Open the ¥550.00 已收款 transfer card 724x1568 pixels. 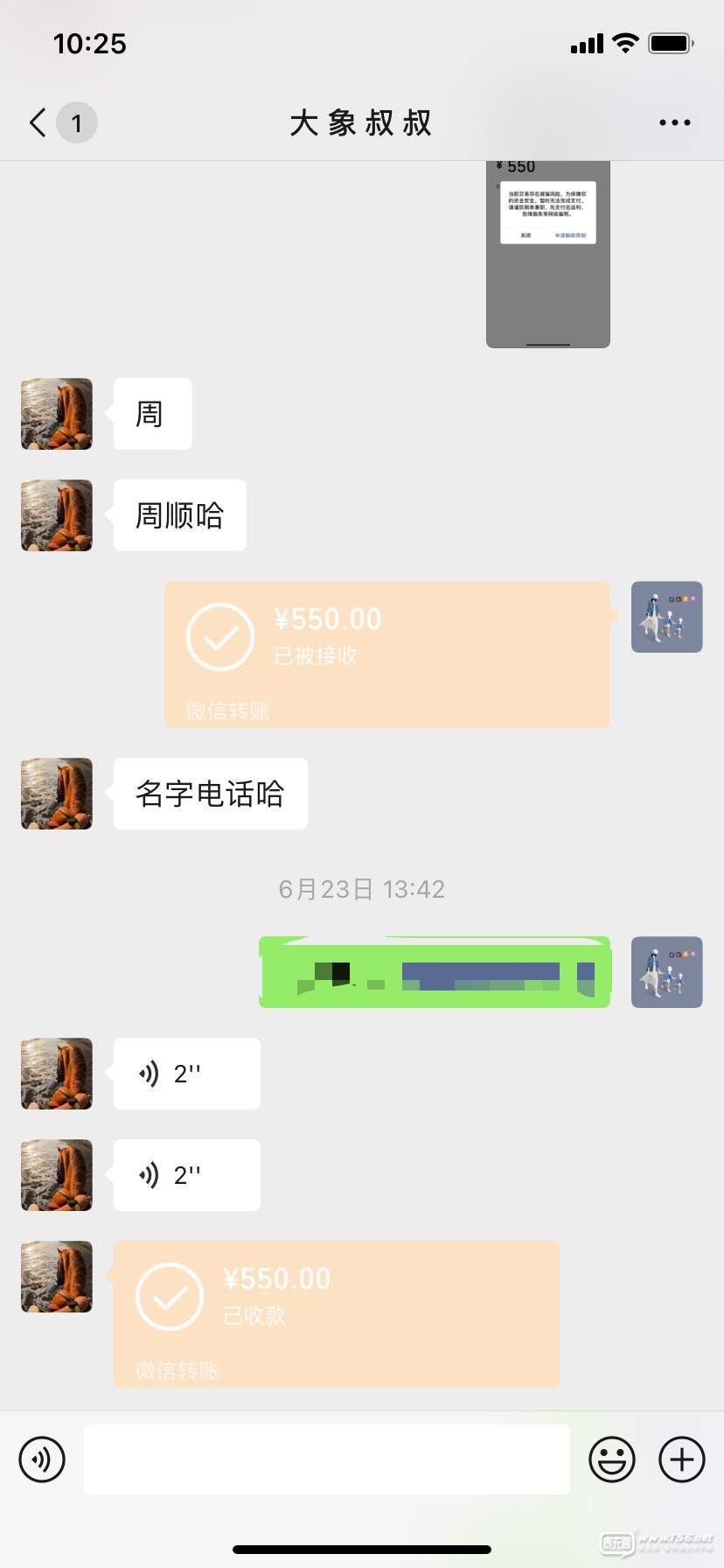[336, 1312]
